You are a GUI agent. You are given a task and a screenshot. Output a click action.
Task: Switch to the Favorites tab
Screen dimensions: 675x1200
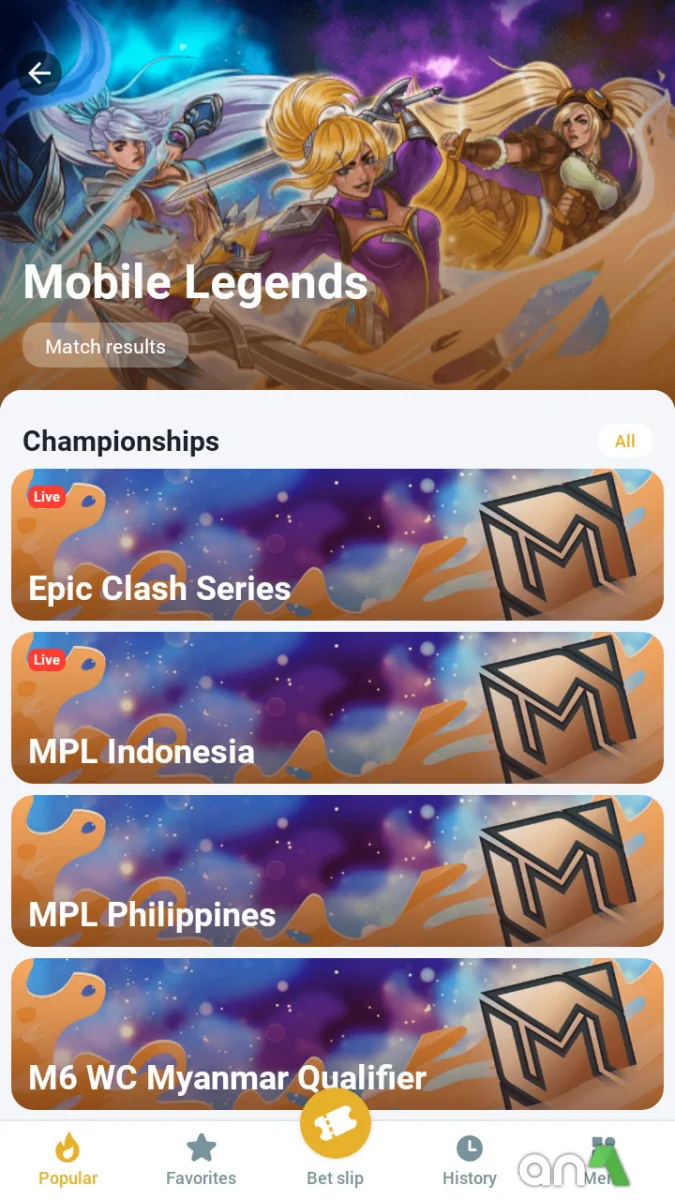click(201, 1158)
